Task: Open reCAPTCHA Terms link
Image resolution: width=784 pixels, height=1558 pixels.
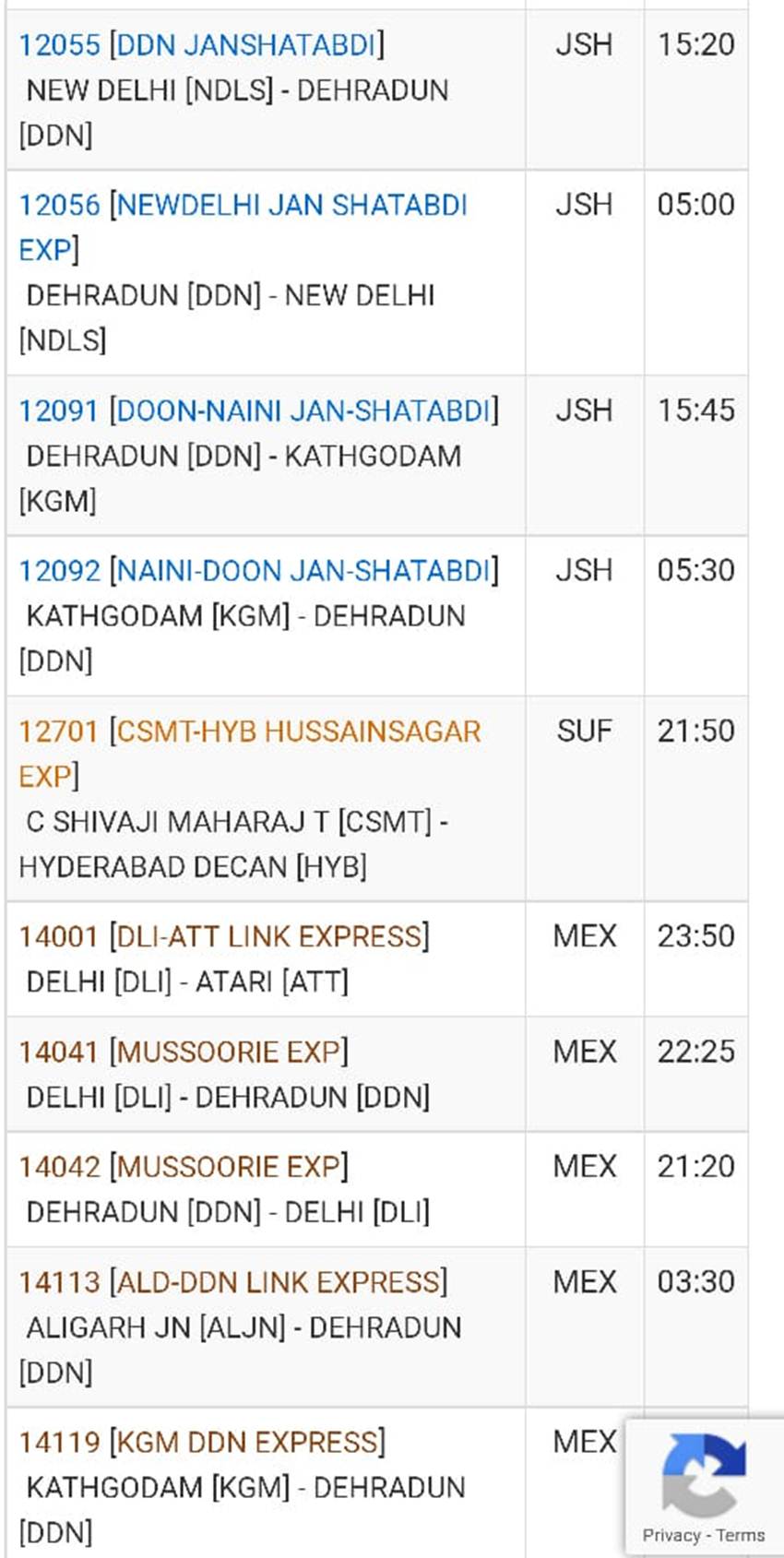Action: point(741,1535)
